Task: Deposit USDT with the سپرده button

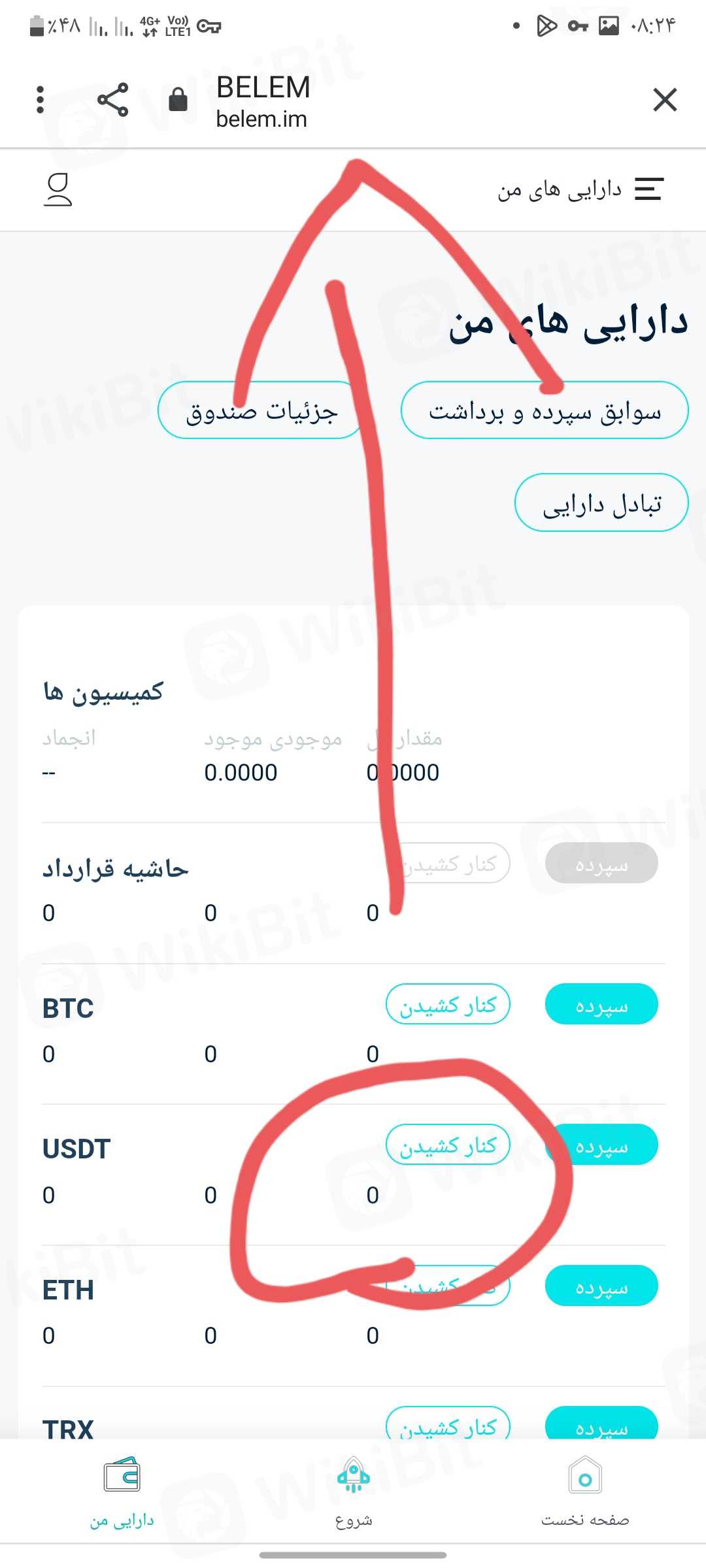Action: (601, 1145)
